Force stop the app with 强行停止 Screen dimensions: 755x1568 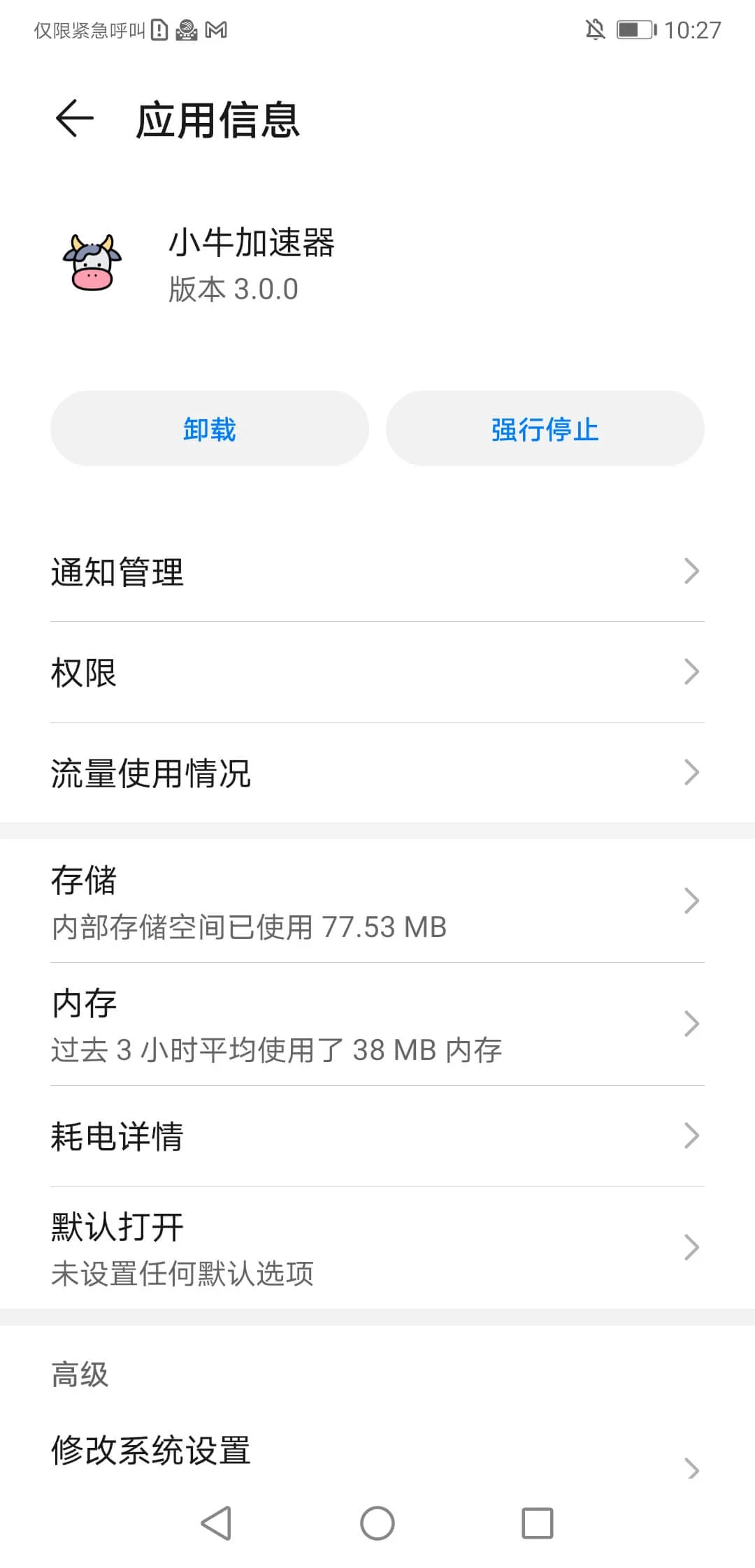545,429
